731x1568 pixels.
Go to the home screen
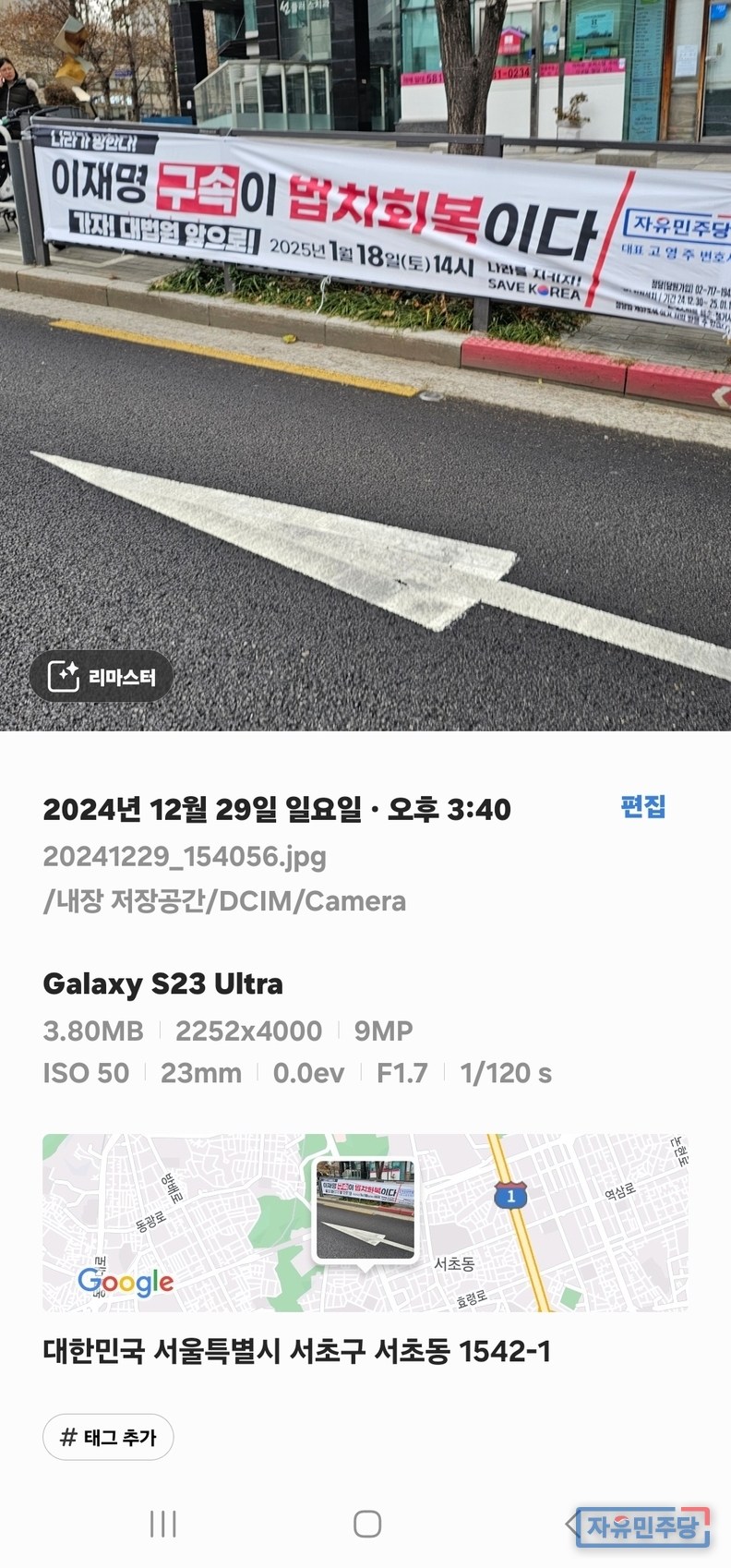[x=367, y=1525]
